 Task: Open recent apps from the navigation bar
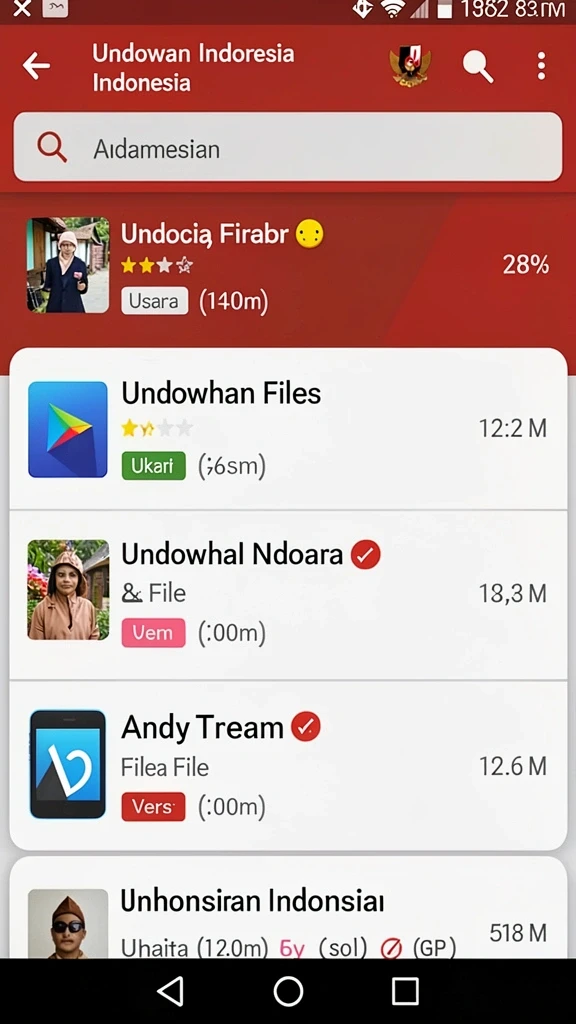405,991
